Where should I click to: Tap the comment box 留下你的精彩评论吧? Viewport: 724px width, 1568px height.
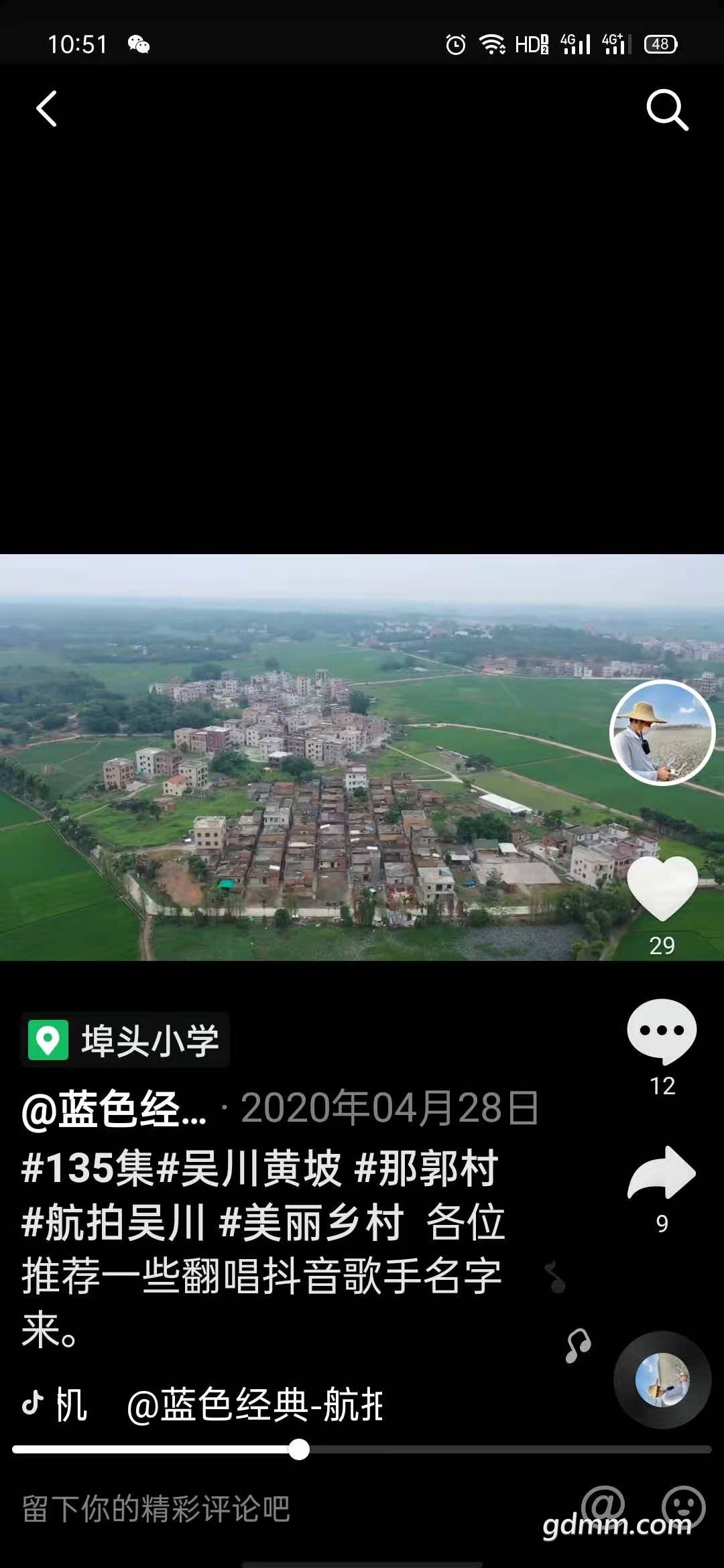coord(156,1509)
